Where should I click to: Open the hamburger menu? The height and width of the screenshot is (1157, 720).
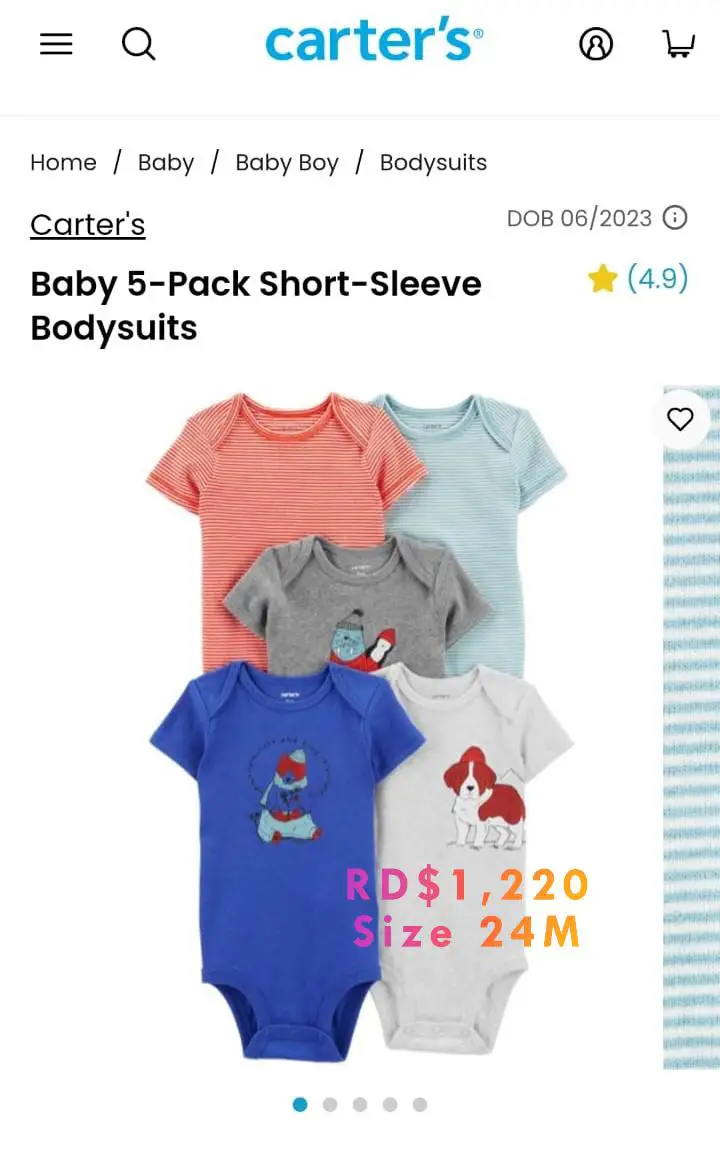56,44
